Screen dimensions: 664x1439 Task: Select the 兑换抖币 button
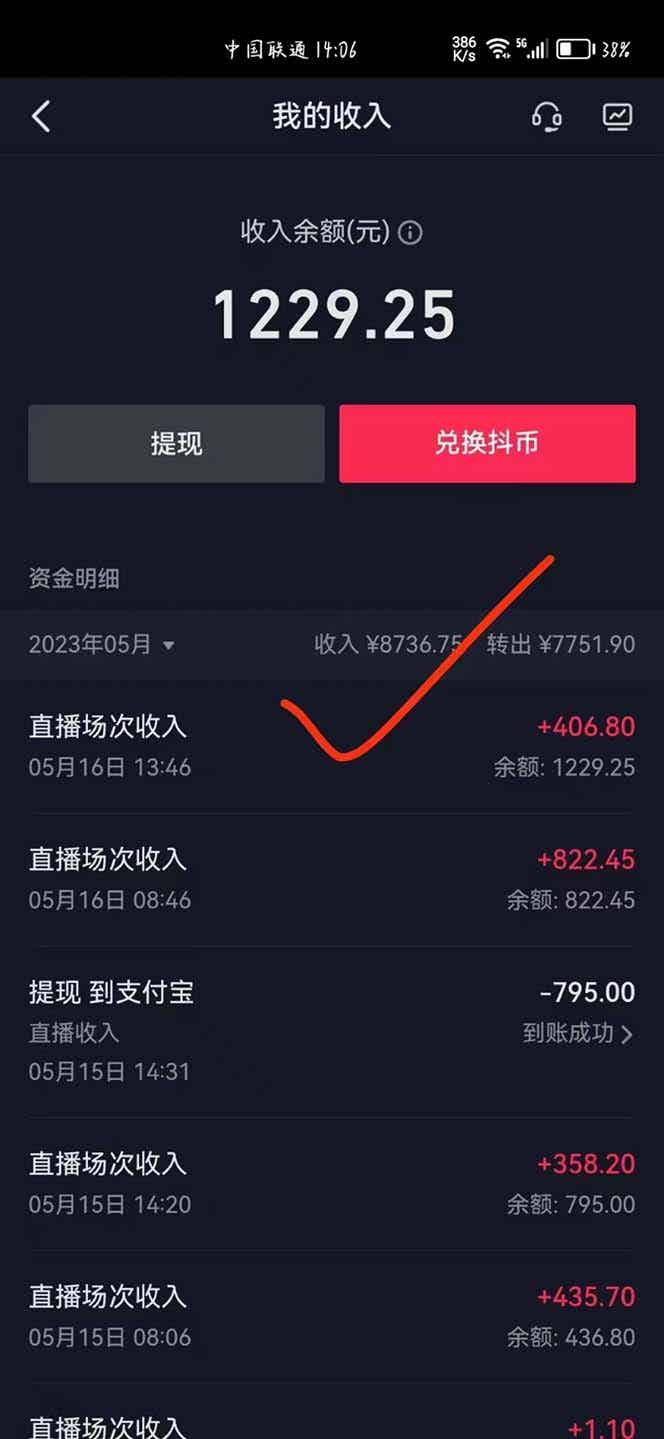(x=487, y=444)
